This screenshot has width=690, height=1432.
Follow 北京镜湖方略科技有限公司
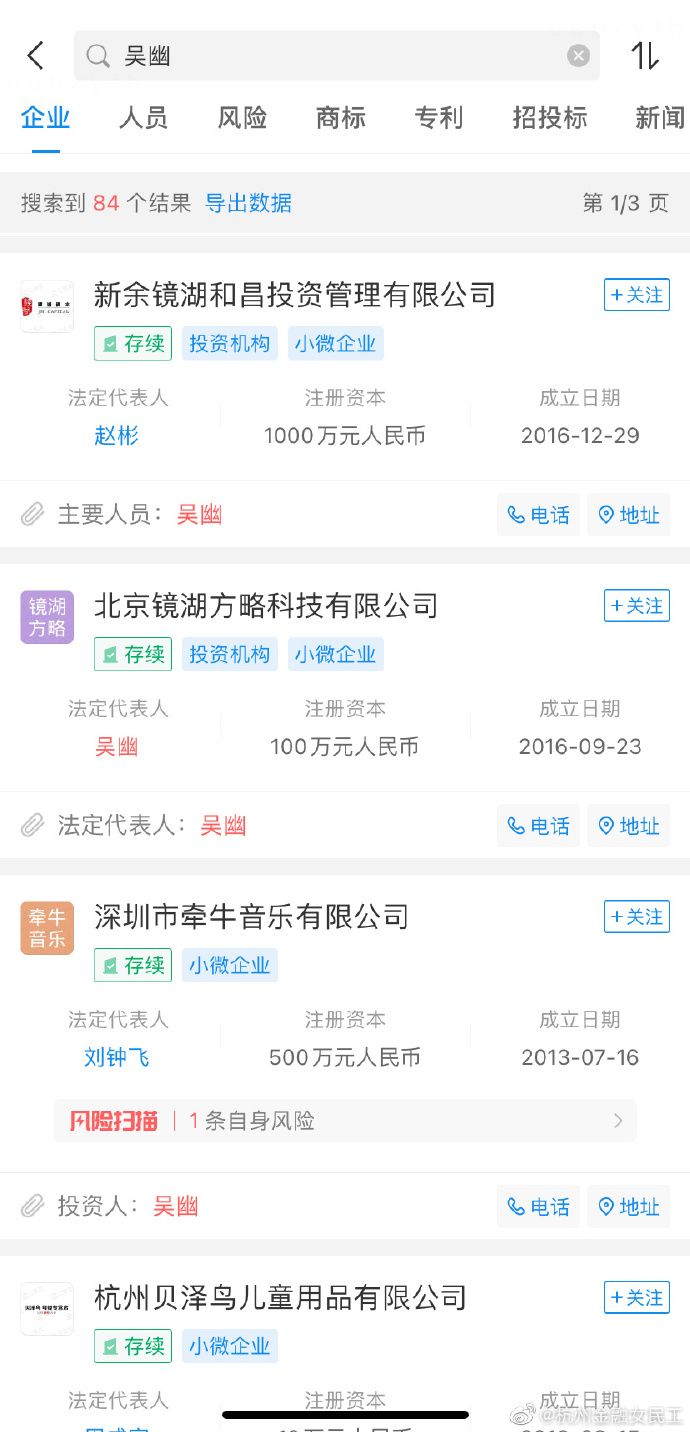pyautogui.click(x=636, y=606)
